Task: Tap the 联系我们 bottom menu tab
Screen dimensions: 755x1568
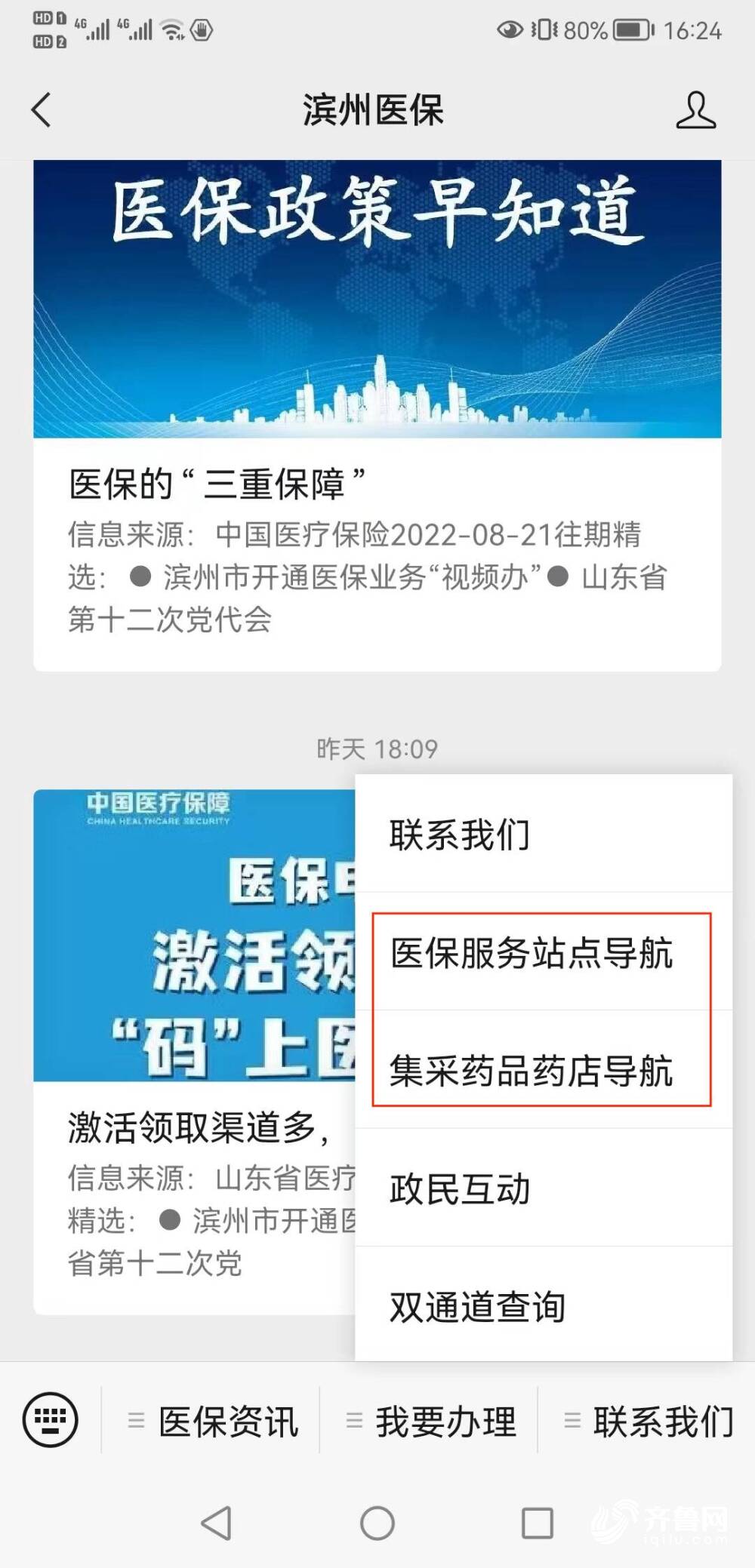Action: point(648,1421)
